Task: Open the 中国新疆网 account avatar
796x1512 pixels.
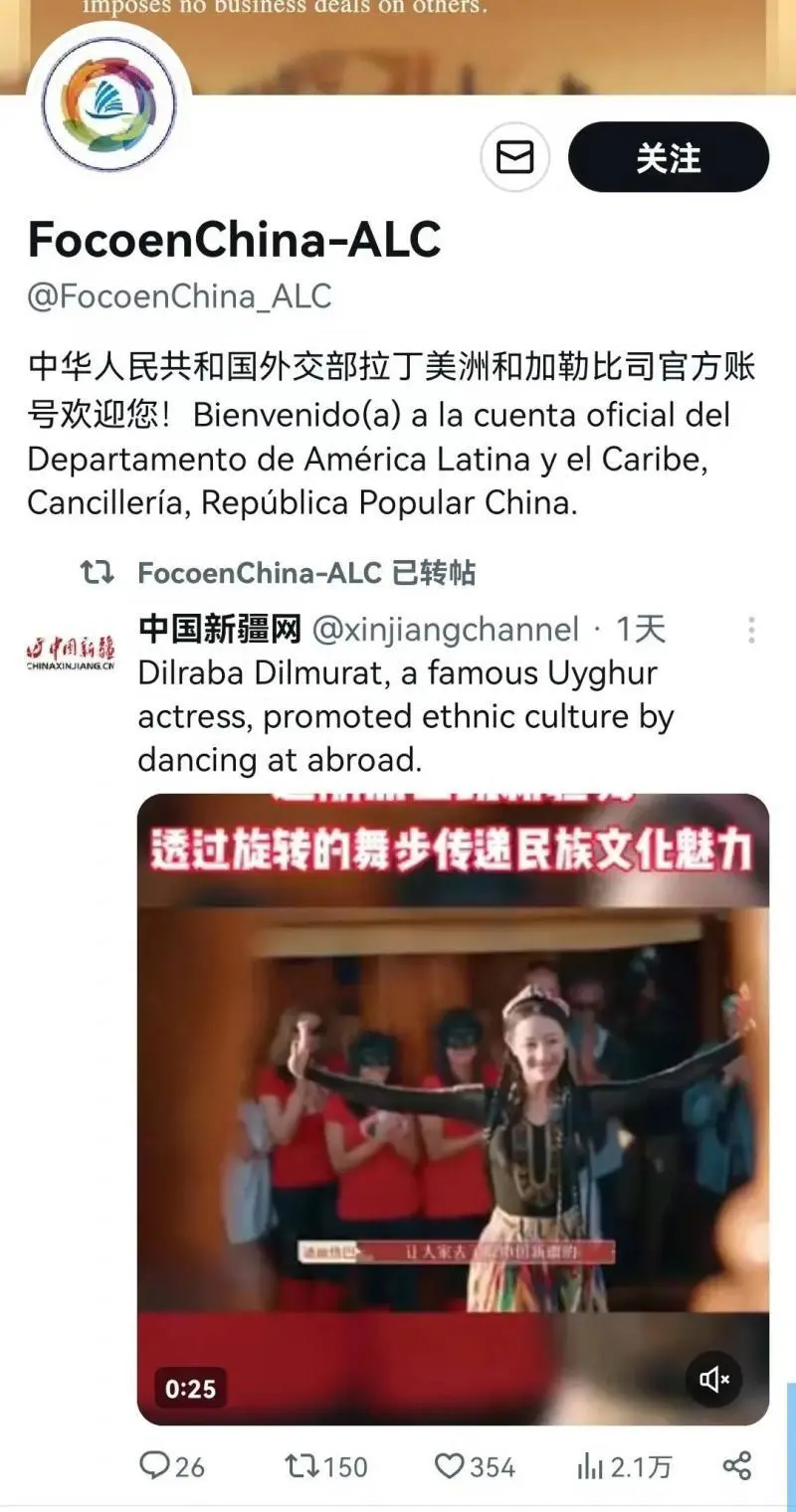Action: coord(71,651)
